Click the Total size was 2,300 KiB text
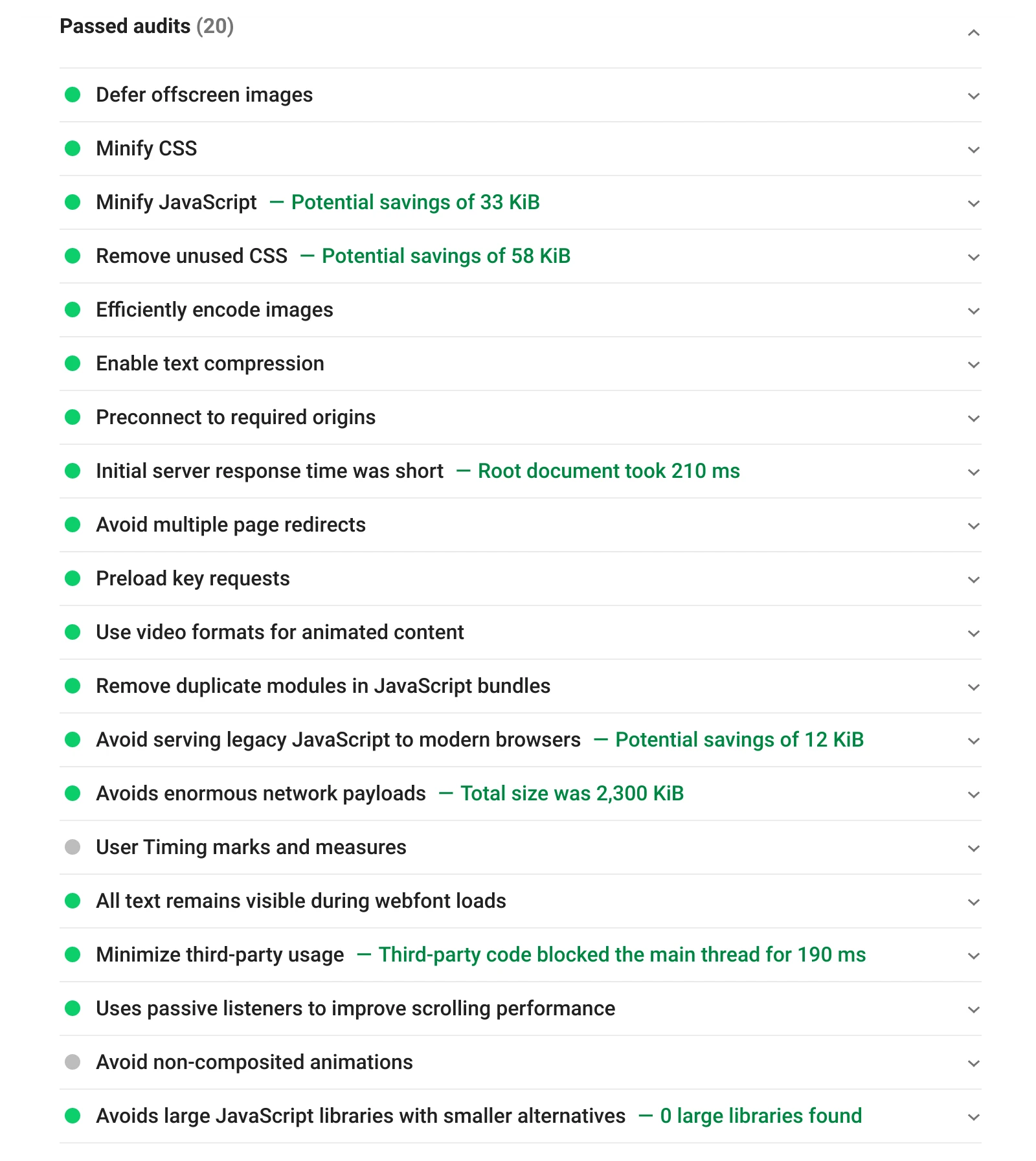The height and width of the screenshot is (1161, 1036). [571, 793]
